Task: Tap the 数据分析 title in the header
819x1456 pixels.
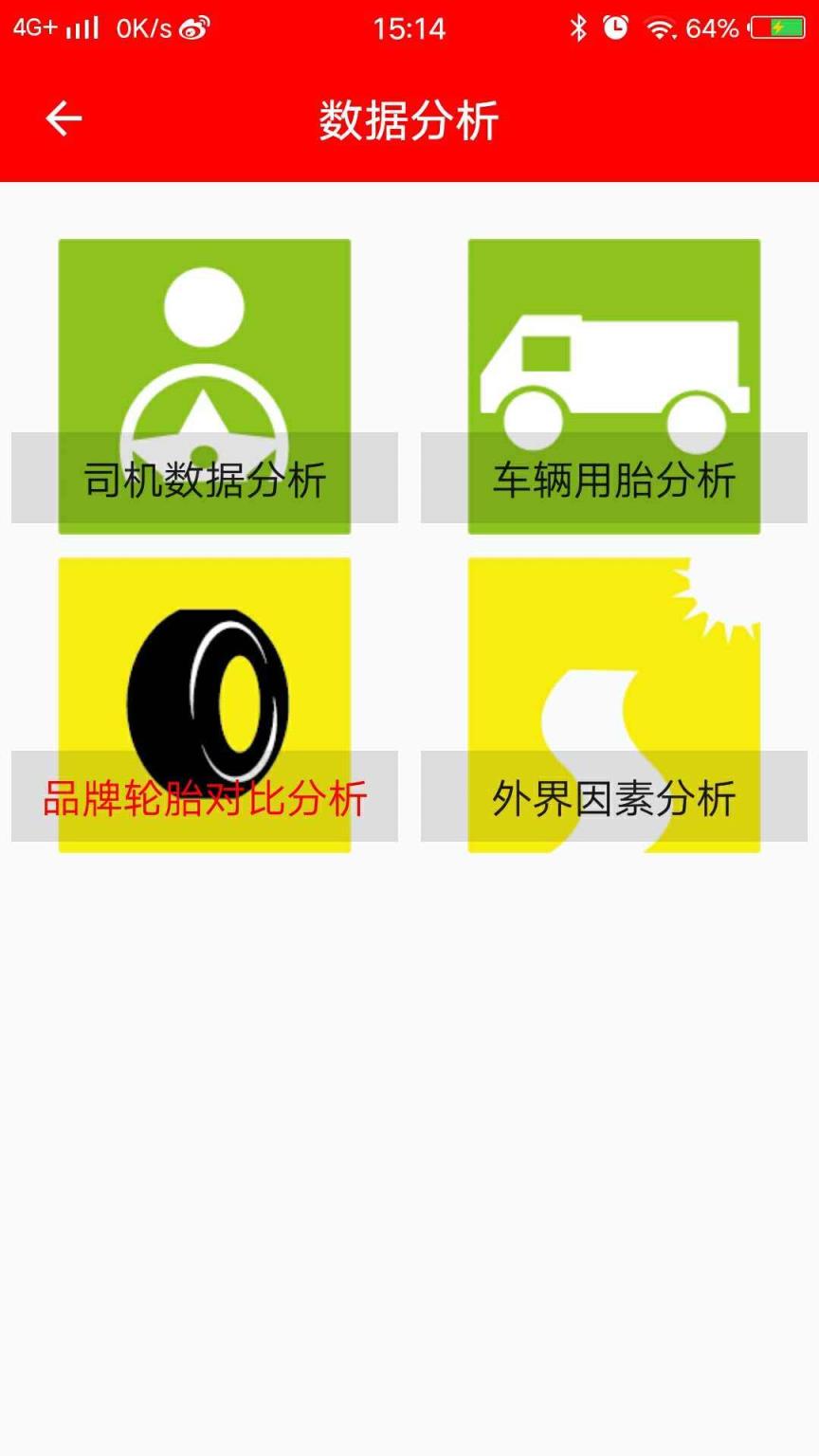Action: (x=409, y=118)
